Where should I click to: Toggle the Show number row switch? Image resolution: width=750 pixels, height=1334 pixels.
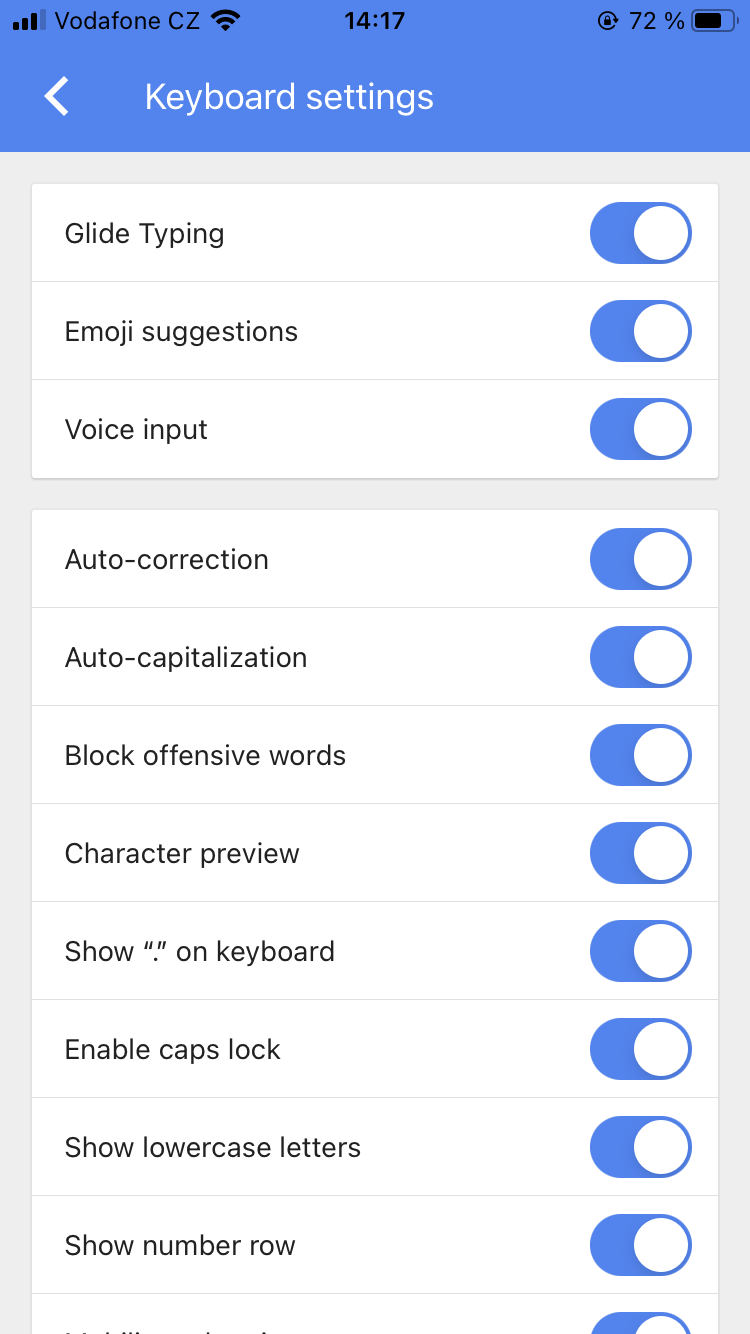640,1245
